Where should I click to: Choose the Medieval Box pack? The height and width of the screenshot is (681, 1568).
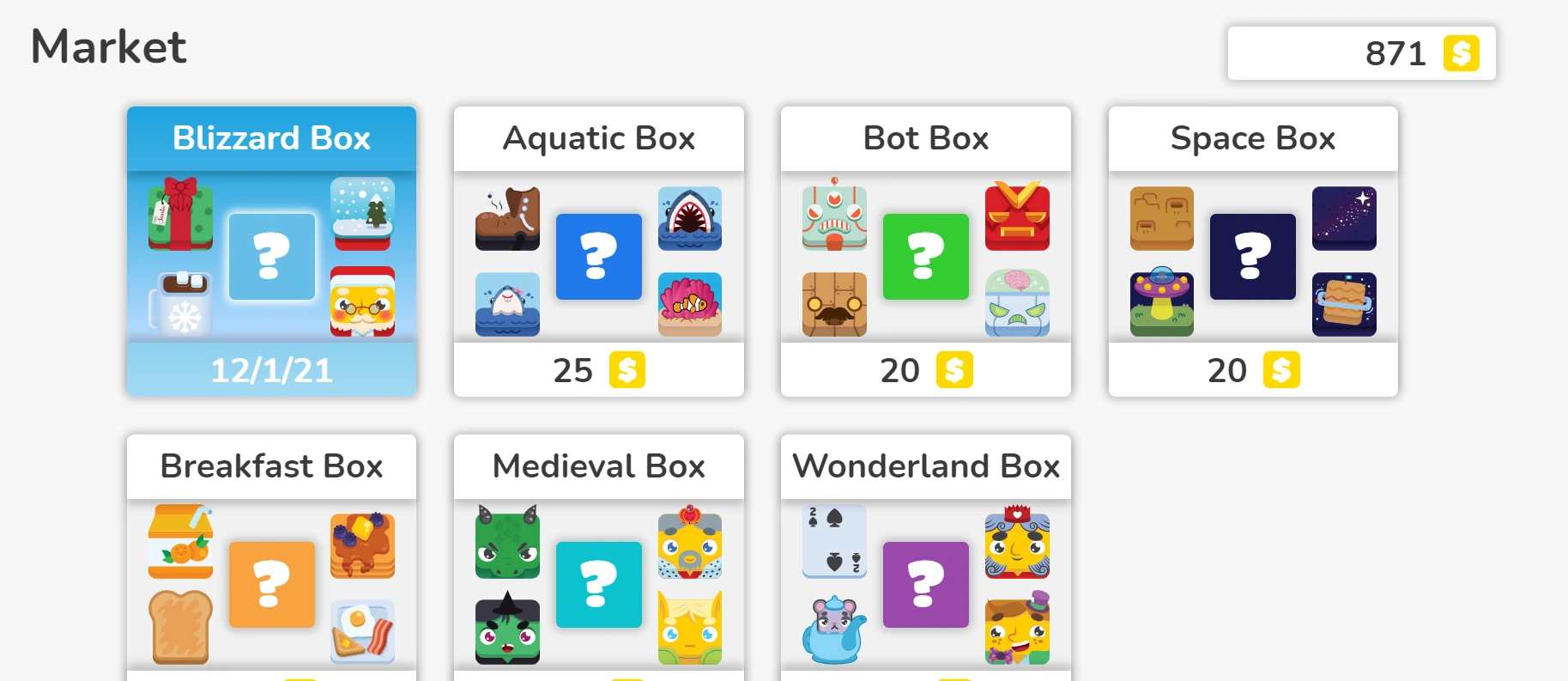(598, 567)
